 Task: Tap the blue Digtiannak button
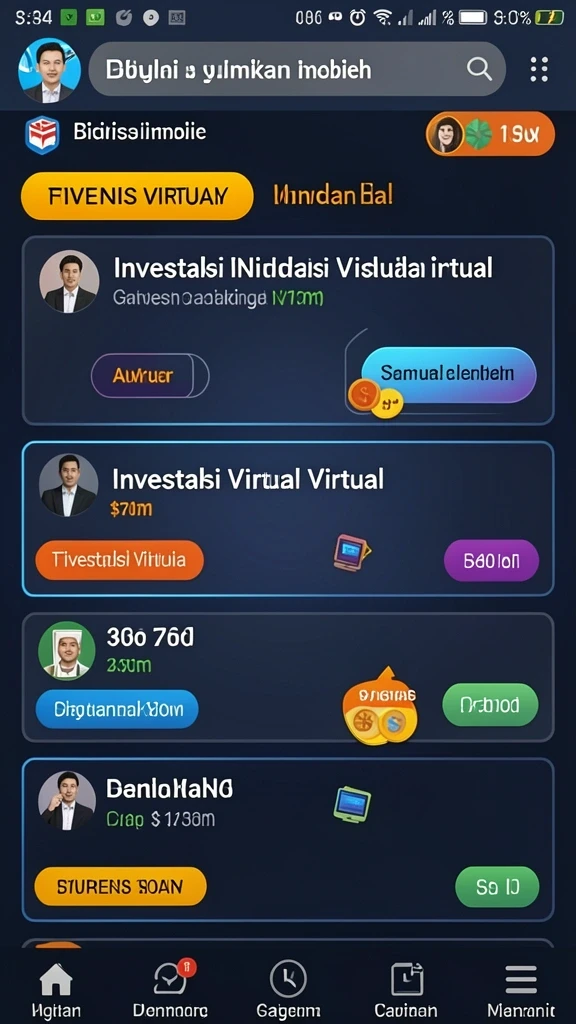pos(117,709)
